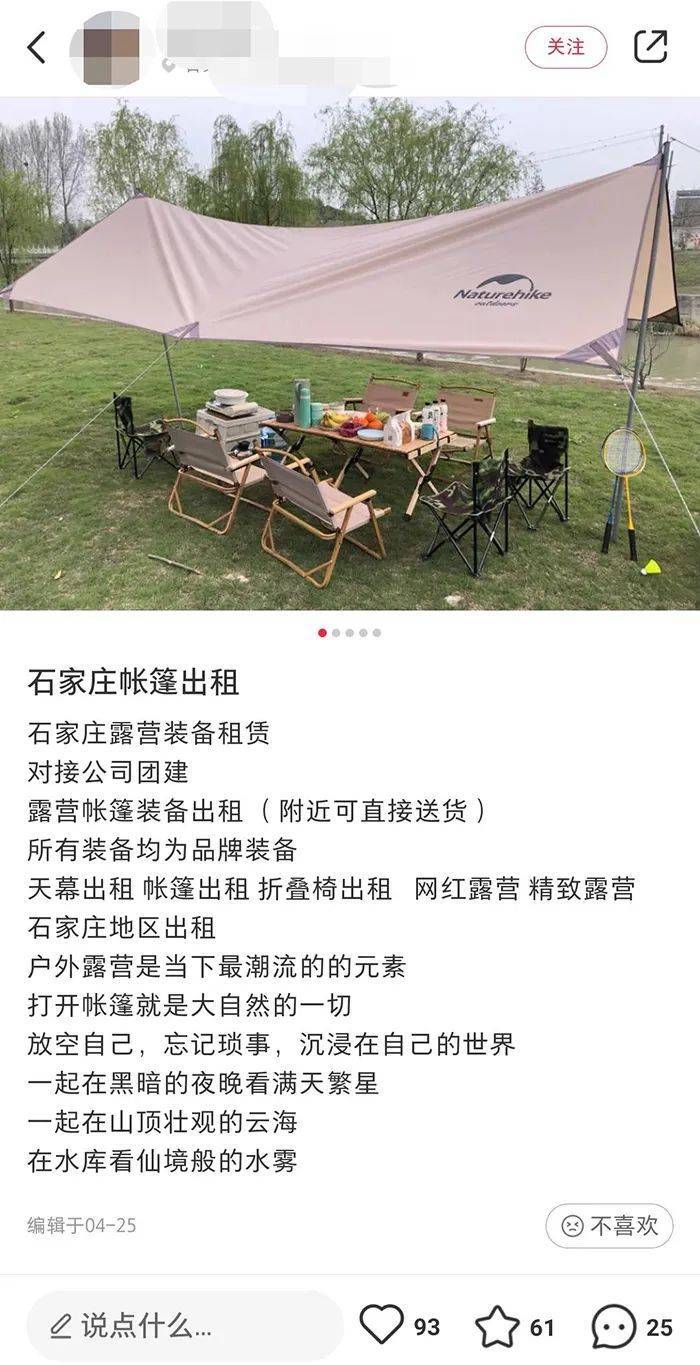Share this post via the share icon

(651, 47)
